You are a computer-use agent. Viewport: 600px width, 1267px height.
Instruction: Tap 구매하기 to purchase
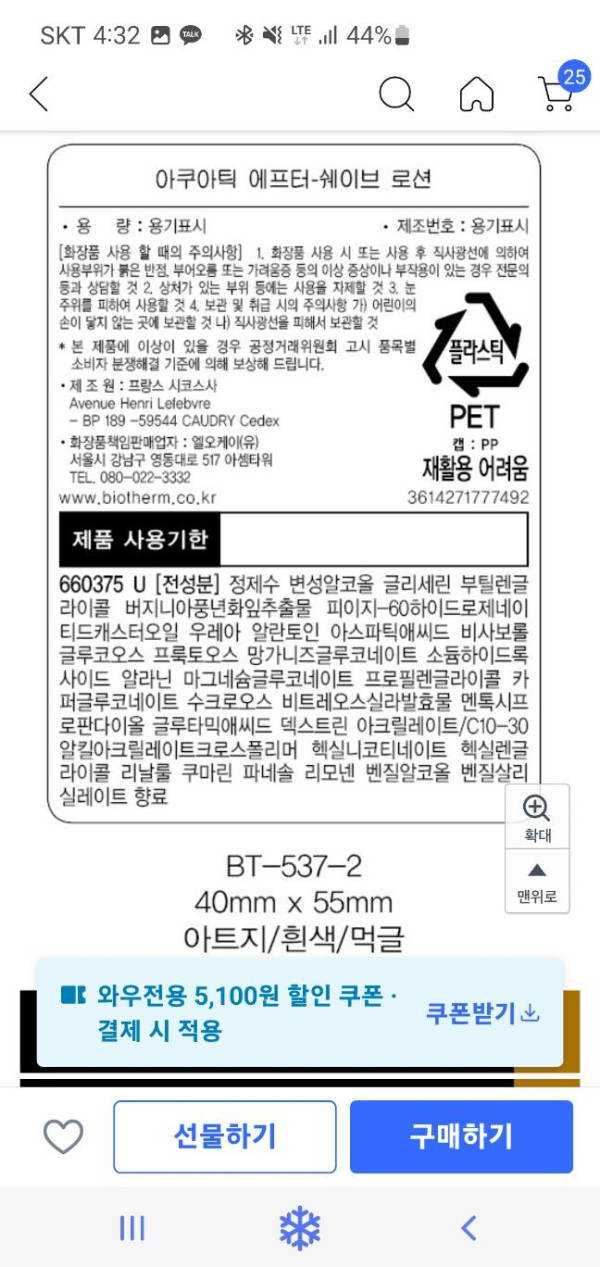pos(461,1137)
